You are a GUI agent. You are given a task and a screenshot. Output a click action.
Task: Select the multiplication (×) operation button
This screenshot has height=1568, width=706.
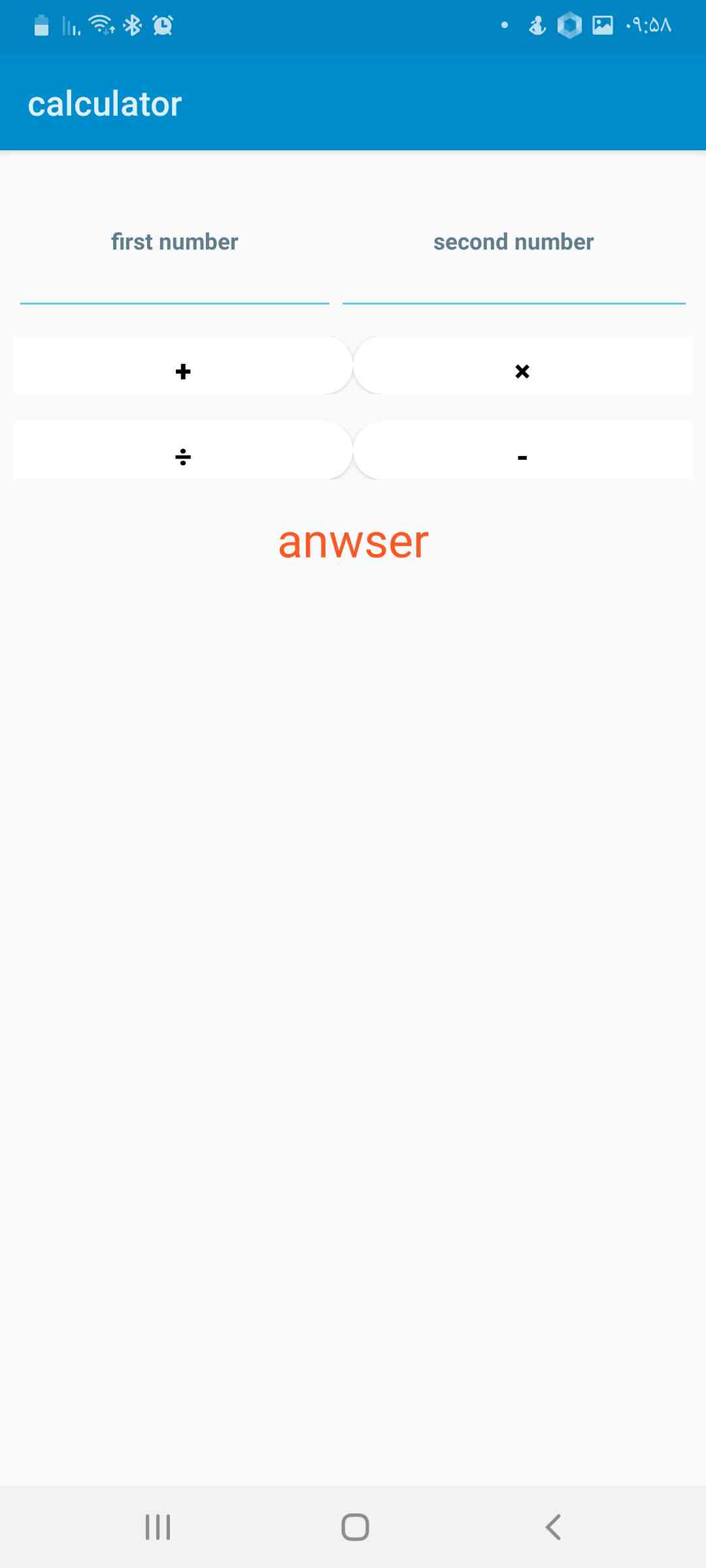click(523, 372)
